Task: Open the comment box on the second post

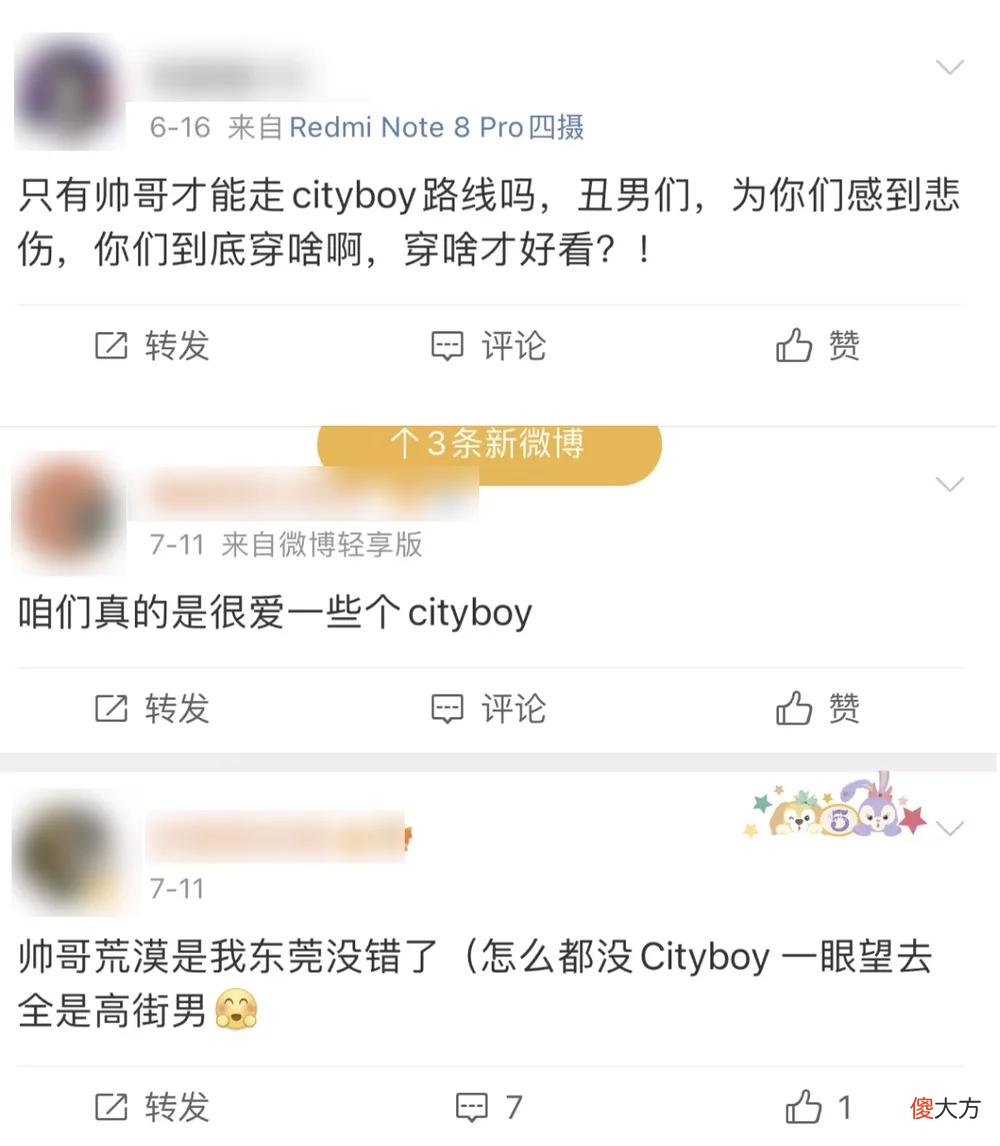Action: tap(486, 710)
